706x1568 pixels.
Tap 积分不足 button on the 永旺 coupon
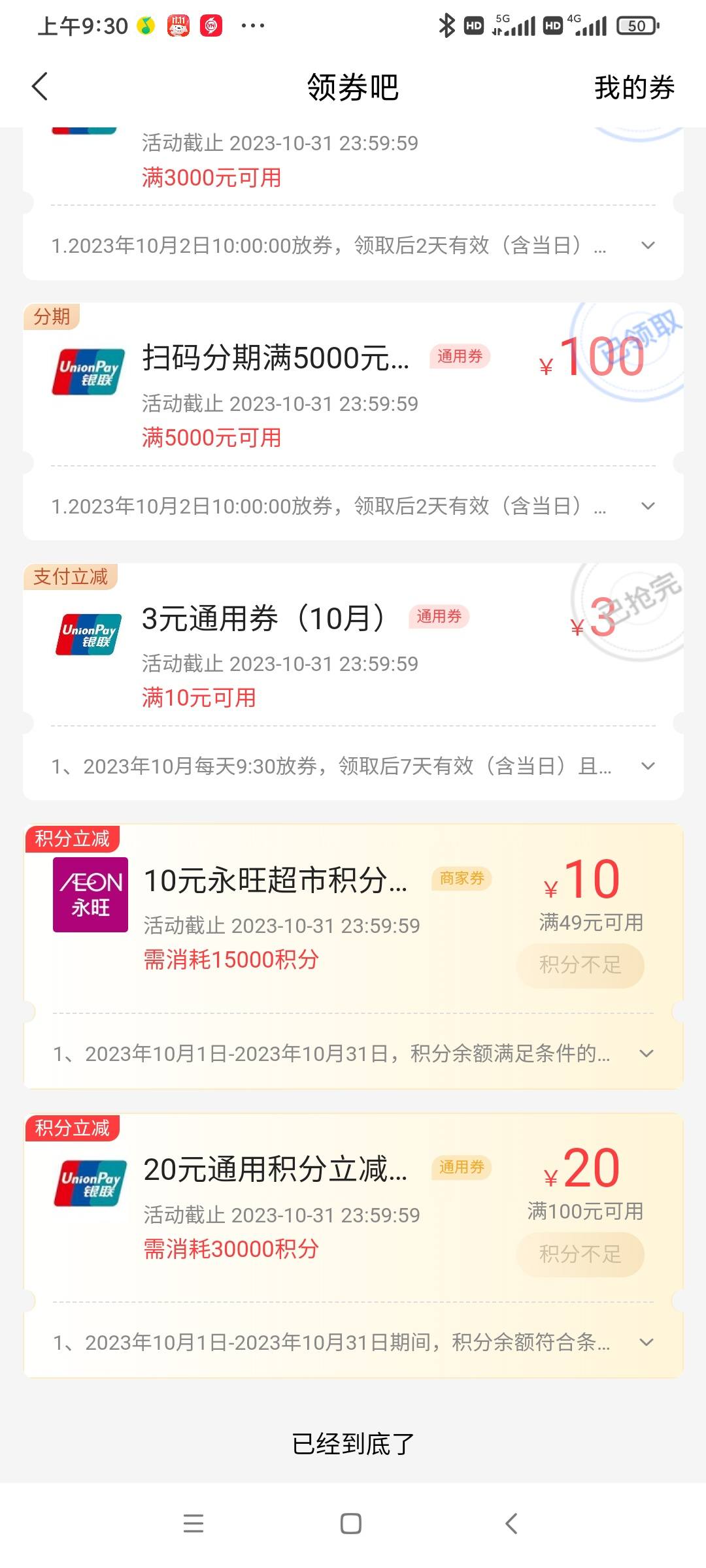click(x=580, y=965)
